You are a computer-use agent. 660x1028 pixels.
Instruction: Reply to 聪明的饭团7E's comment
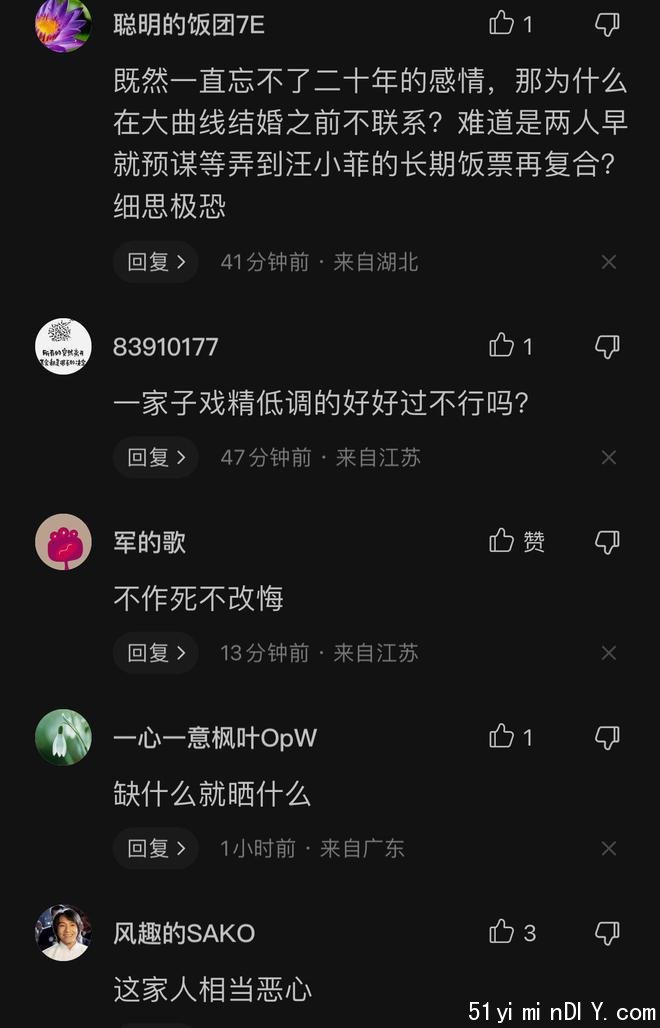click(156, 262)
